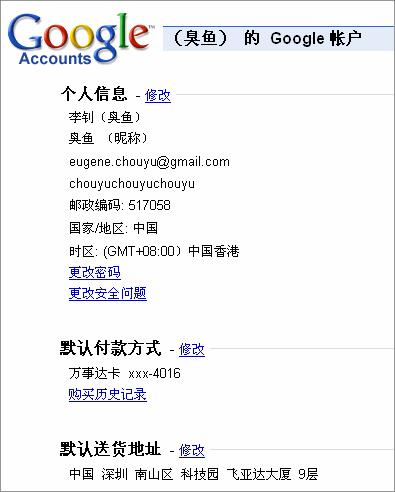Image resolution: width=395 pixels, height=492 pixels.
Task: View 购买历史记录
Action: (108, 395)
